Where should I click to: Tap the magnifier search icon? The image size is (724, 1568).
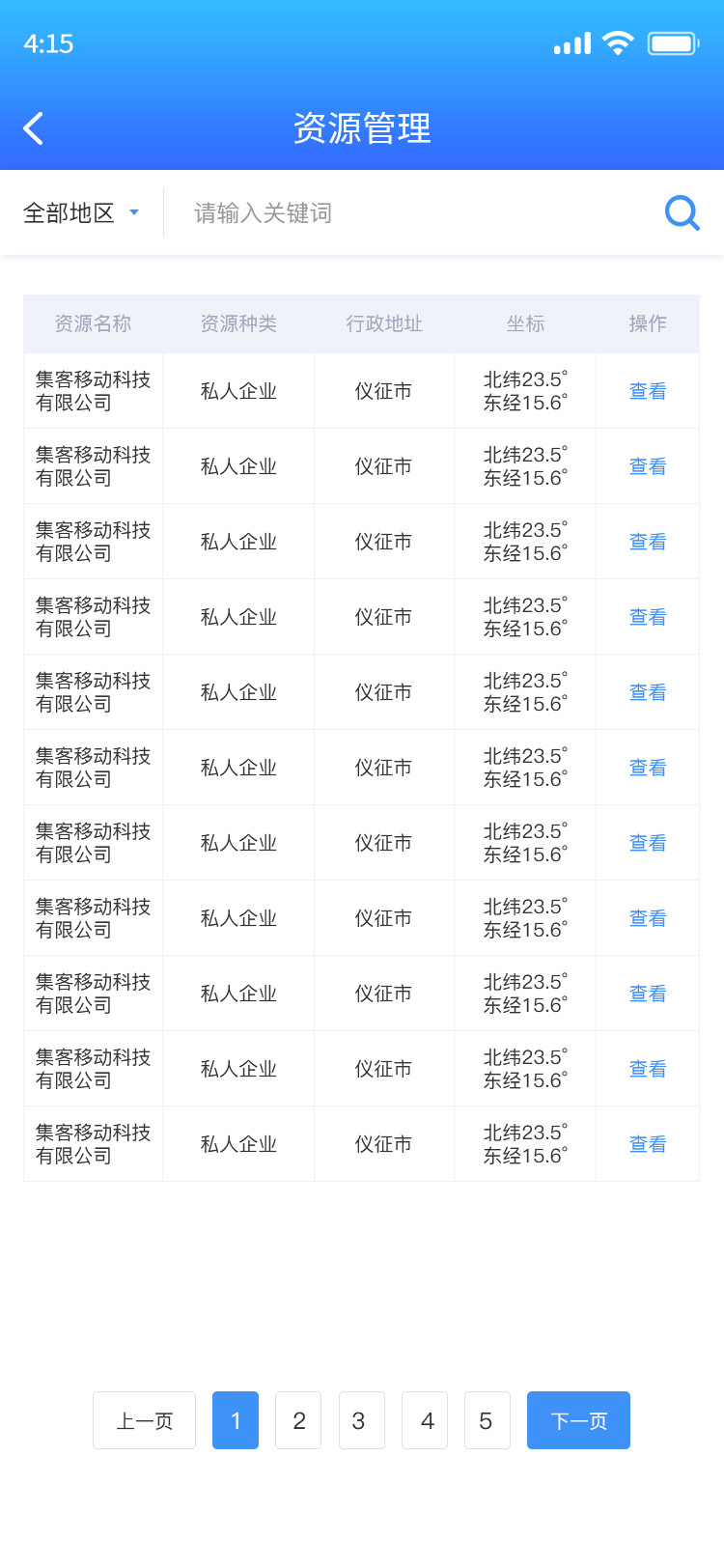pos(682,212)
